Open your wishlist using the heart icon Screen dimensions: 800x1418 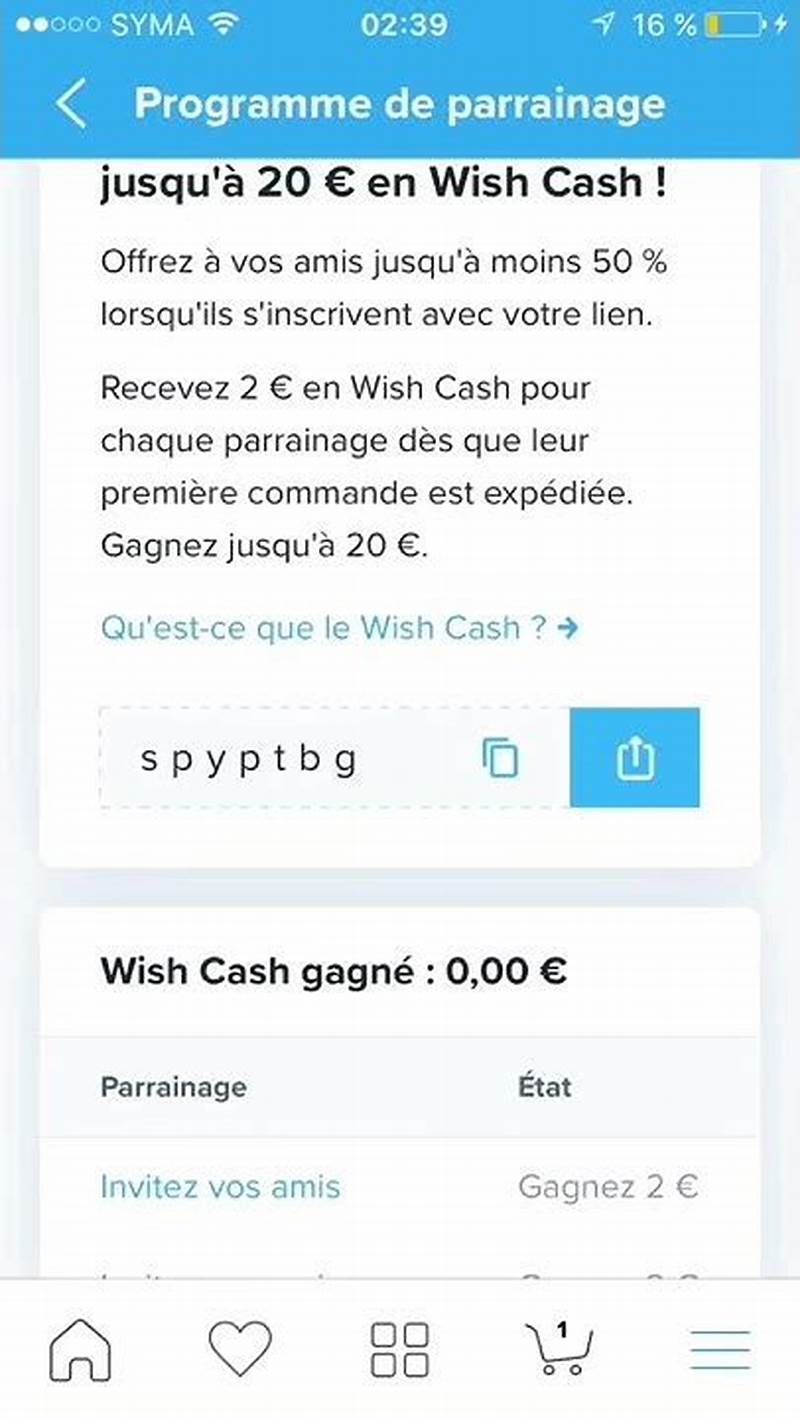(x=237, y=1348)
